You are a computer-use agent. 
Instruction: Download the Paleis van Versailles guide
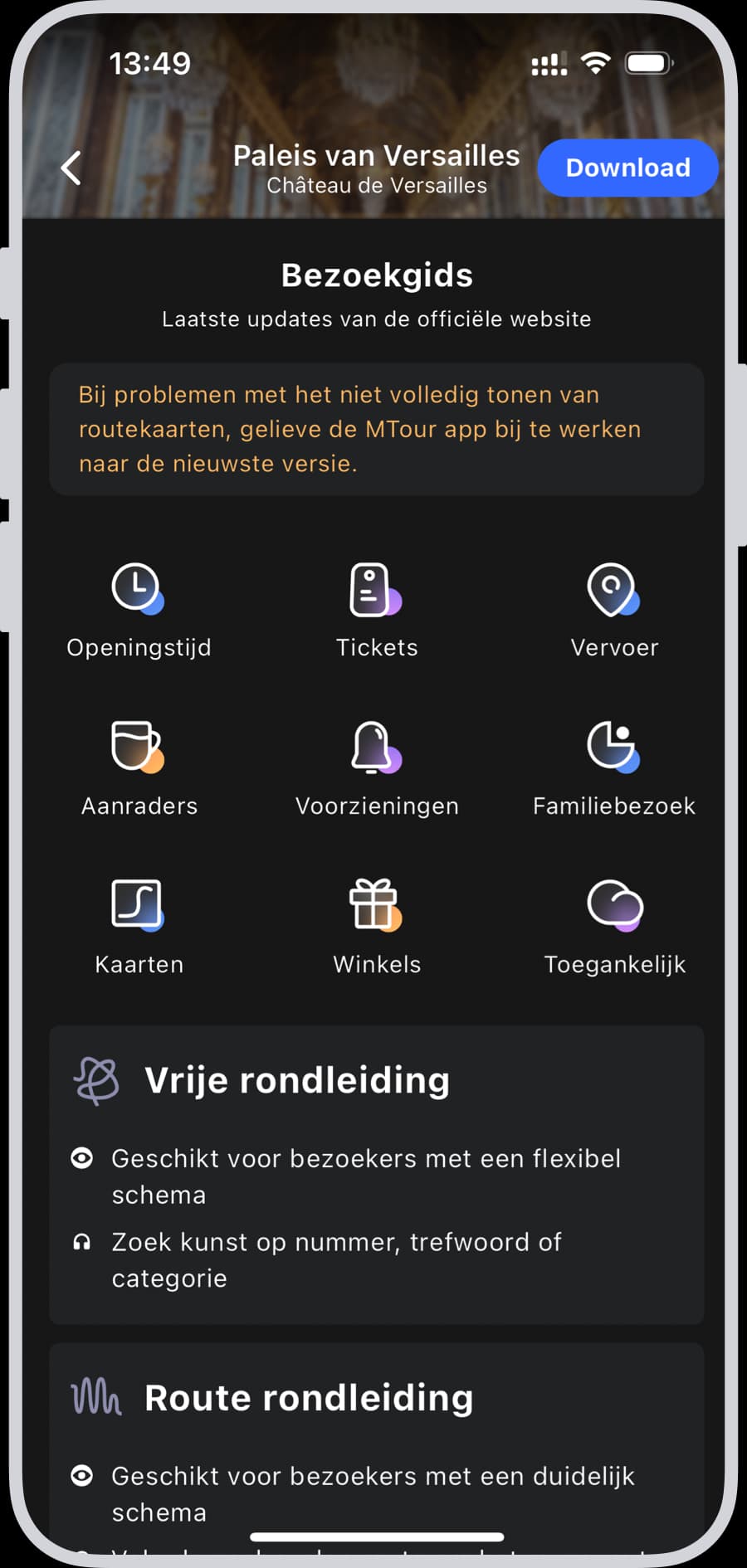pyautogui.click(x=627, y=168)
